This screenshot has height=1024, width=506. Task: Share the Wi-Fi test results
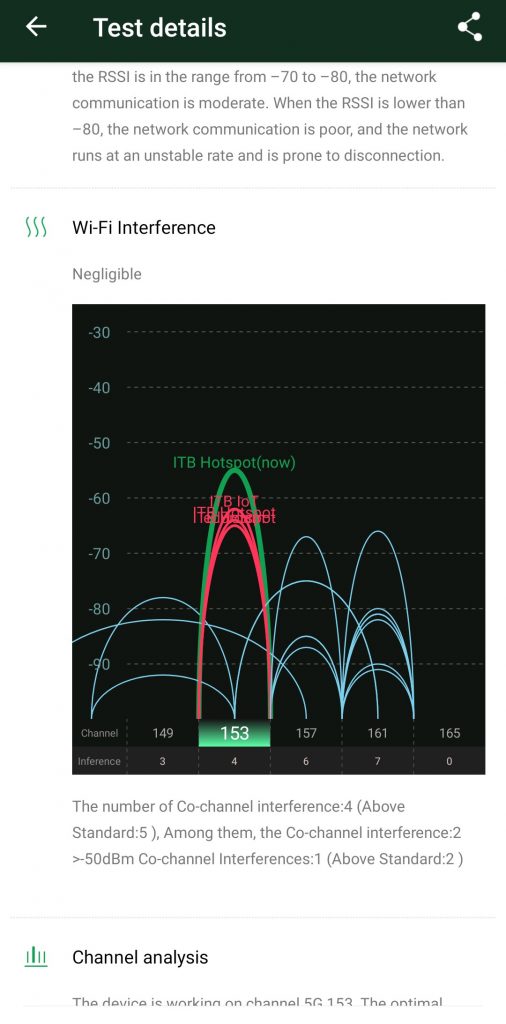click(469, 27)
